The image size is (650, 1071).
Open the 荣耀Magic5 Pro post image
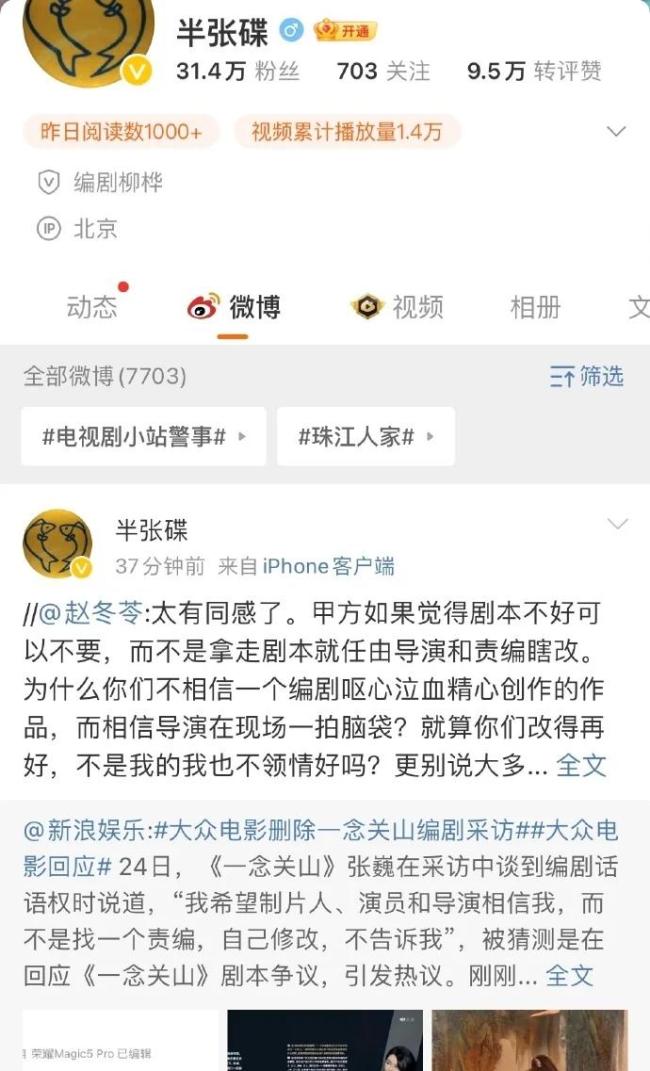coord(120,1040)
